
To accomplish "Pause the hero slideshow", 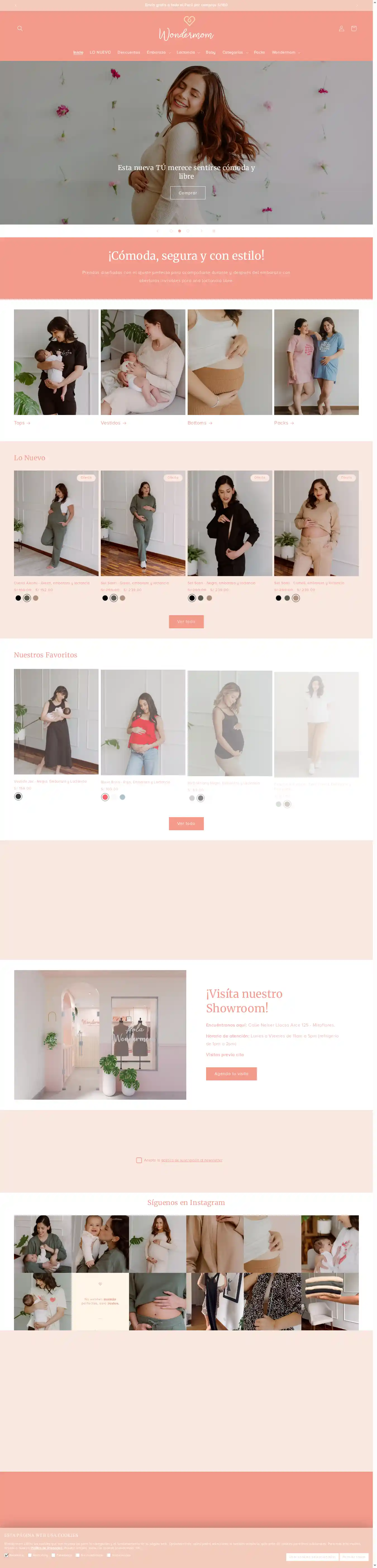I will 214,231.
